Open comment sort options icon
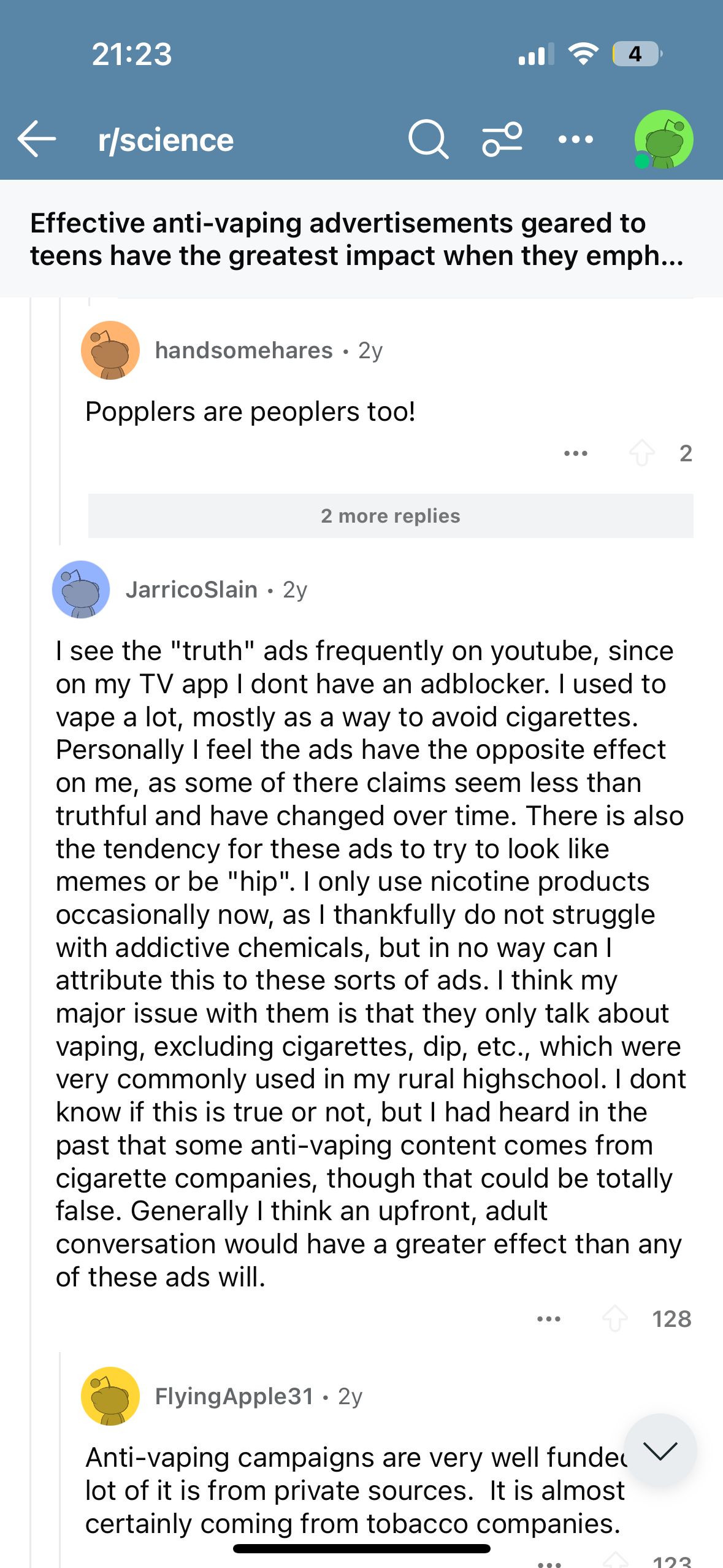The height and width of the screenshot is (1568, 723). 502,139
